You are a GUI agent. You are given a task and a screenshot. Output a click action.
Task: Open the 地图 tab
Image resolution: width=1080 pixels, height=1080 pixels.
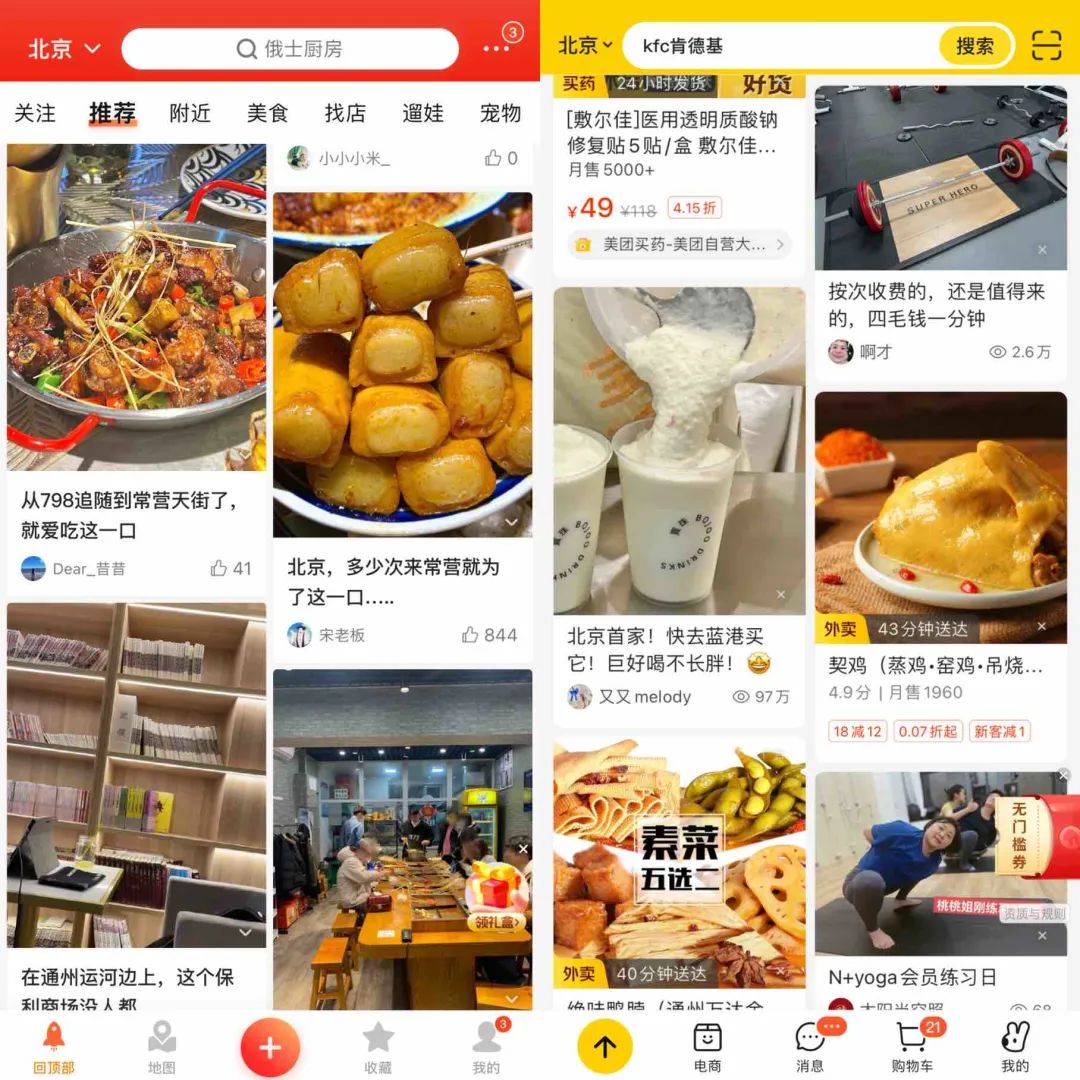tap(162, 1047)
